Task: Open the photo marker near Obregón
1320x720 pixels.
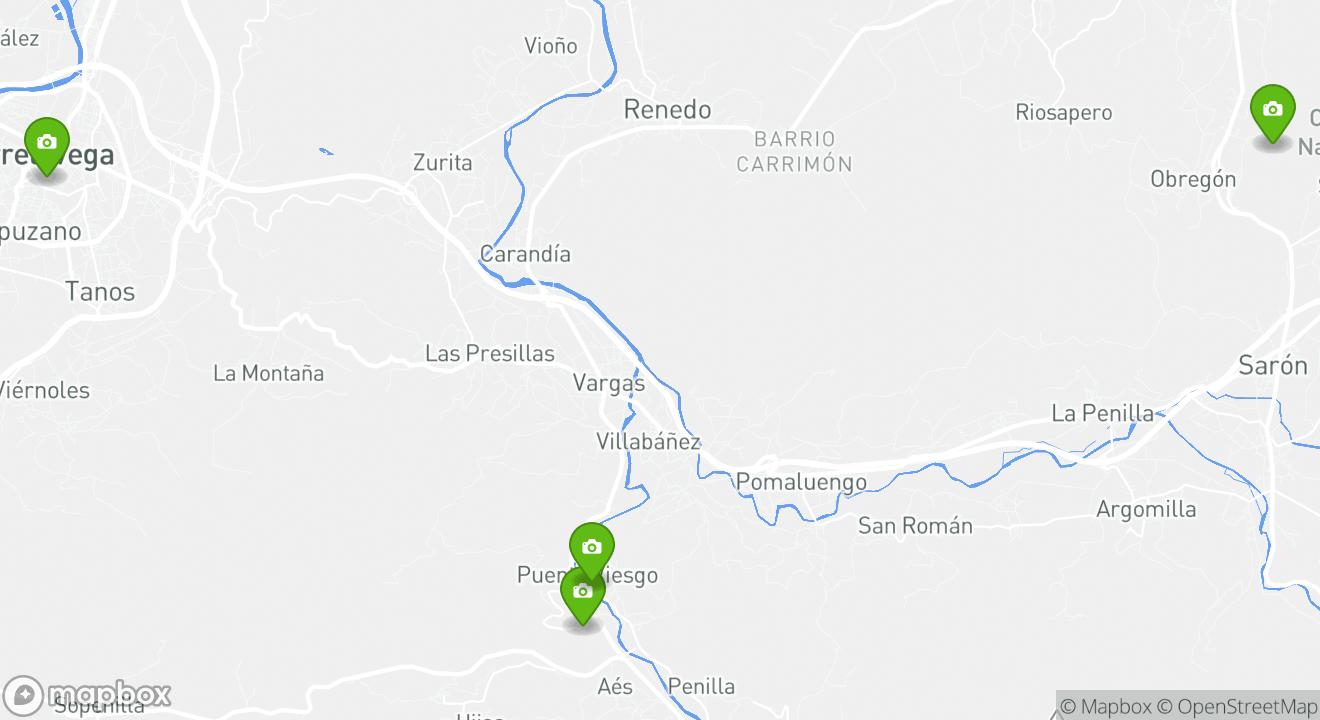Action: [x=1272, y=110]
